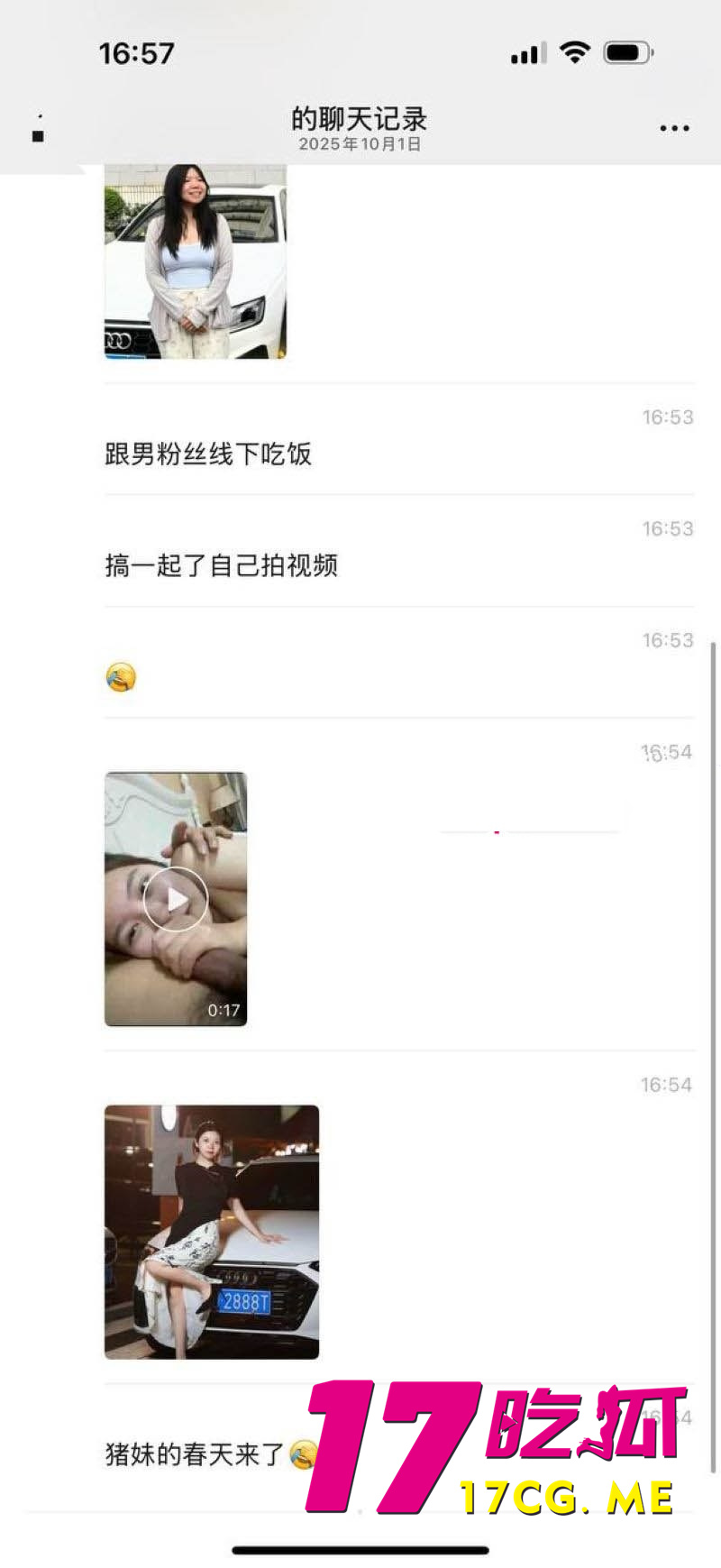This screenshot has width=721, height=1568.
Task: Open the three-dot overflow menu
Action: (x=673, y=129)
